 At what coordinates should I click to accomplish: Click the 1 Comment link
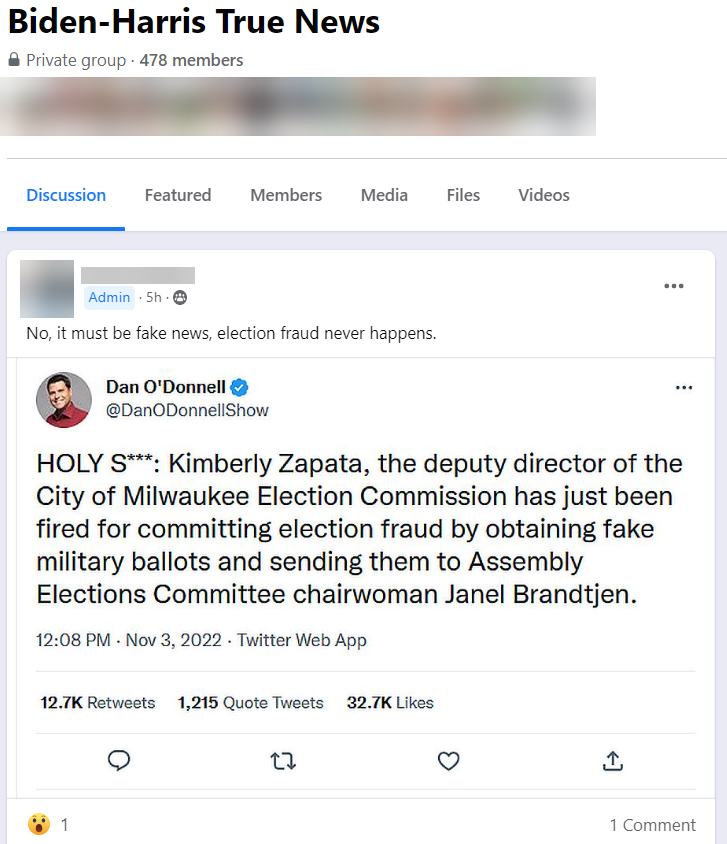pyautogui.click(x=652, y=824)
